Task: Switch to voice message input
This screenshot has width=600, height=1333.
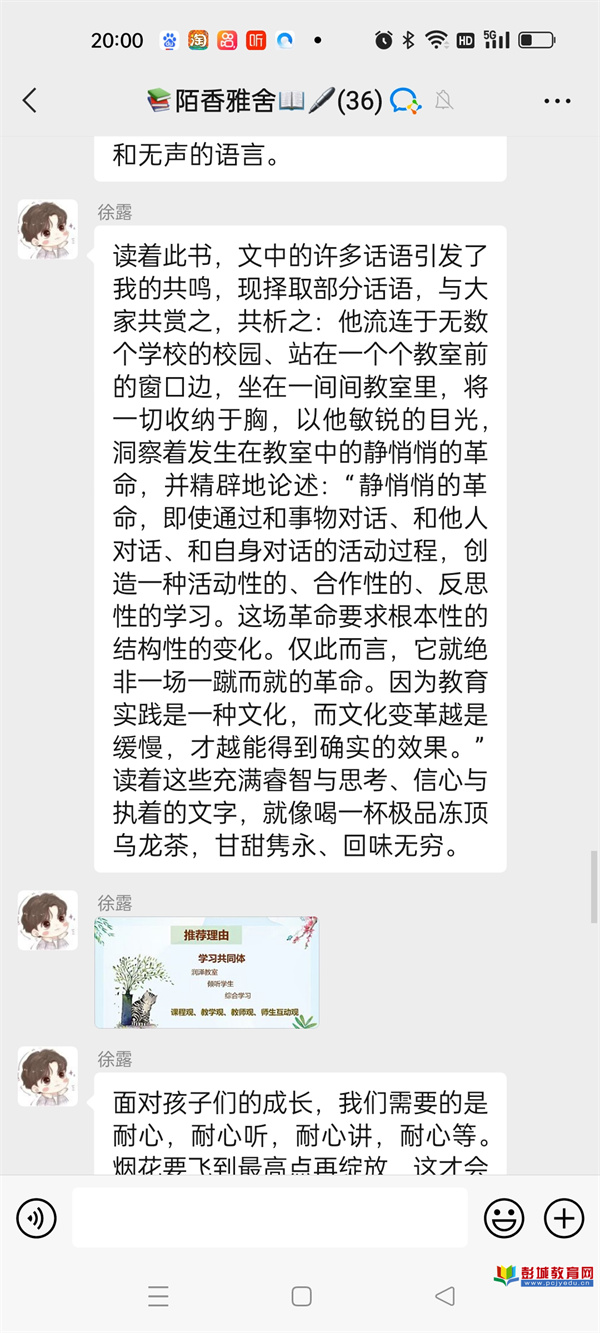Action: [36, 1218]
